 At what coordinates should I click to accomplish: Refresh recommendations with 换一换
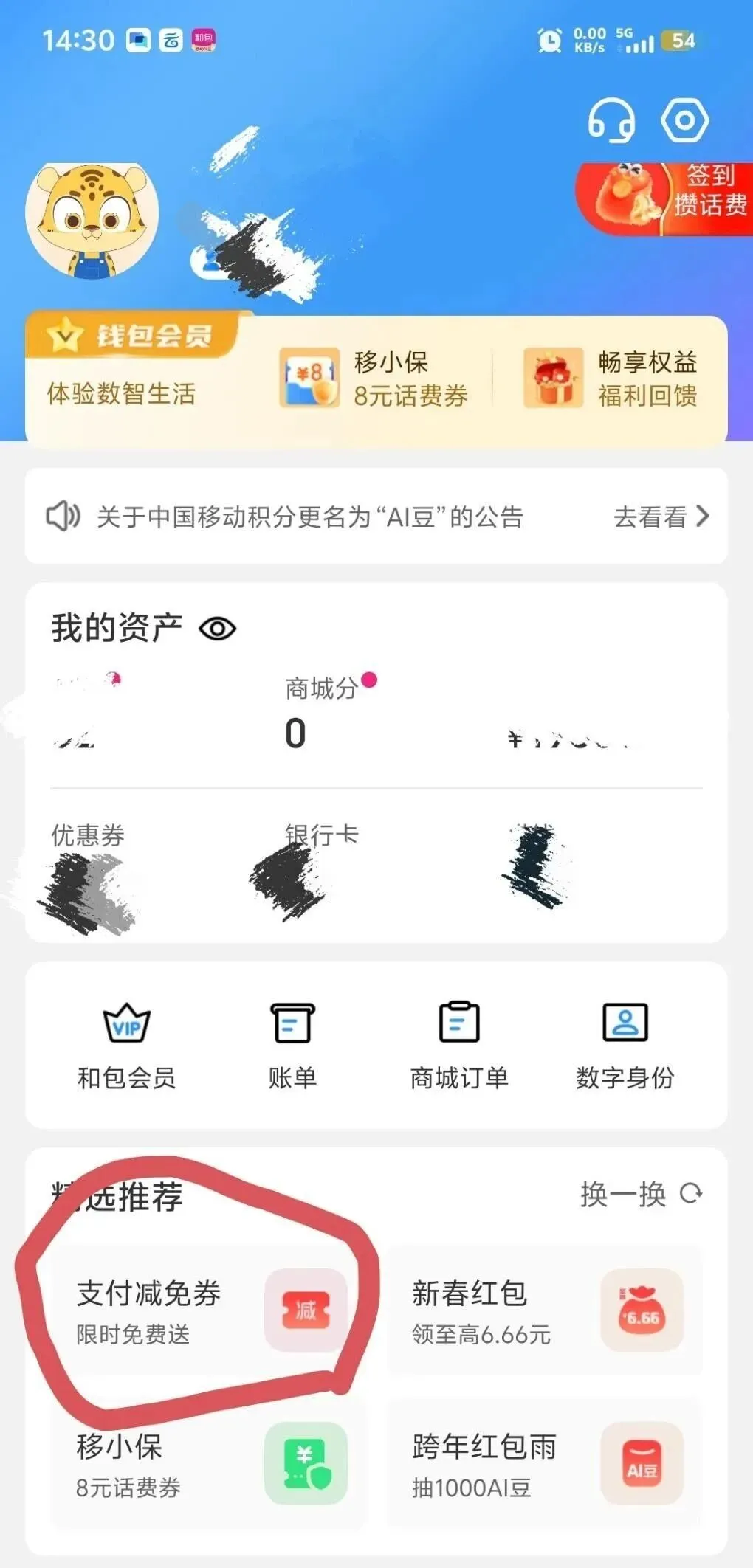tap(641, 1193)
